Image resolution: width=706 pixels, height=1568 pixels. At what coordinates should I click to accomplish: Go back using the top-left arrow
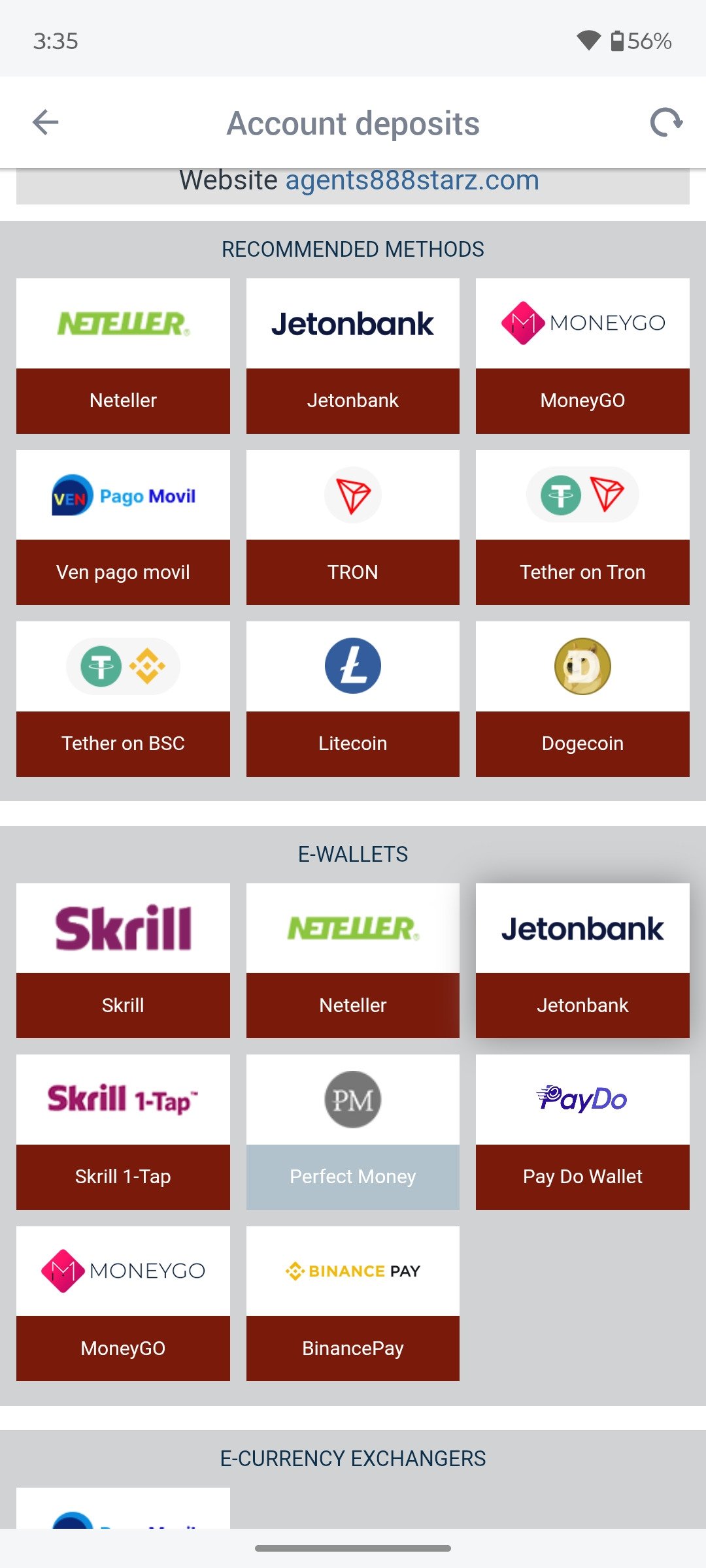[46, 122]
